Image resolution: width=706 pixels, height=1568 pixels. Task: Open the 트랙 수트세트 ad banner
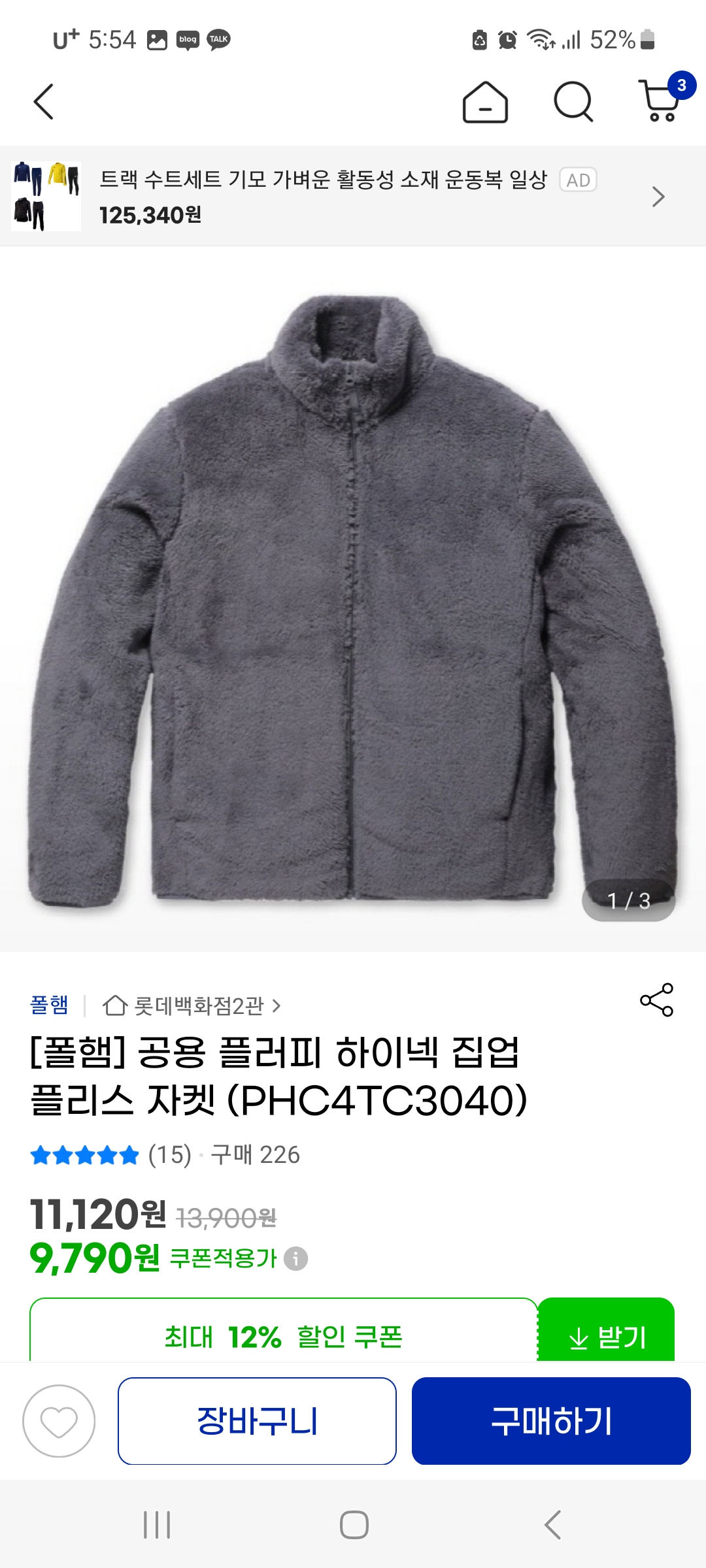tap(353, 196)
